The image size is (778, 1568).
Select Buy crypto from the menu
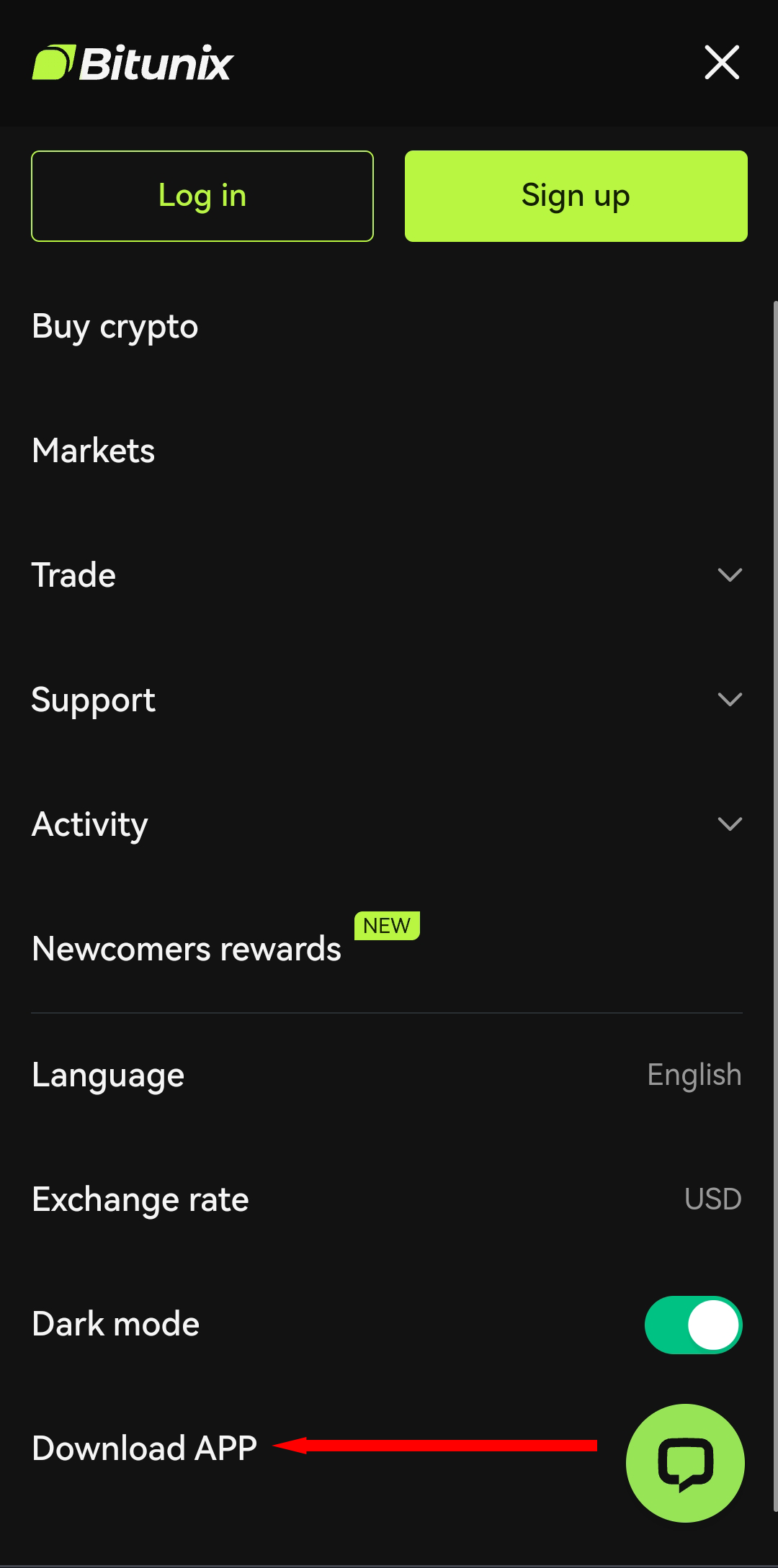point(115,326)
